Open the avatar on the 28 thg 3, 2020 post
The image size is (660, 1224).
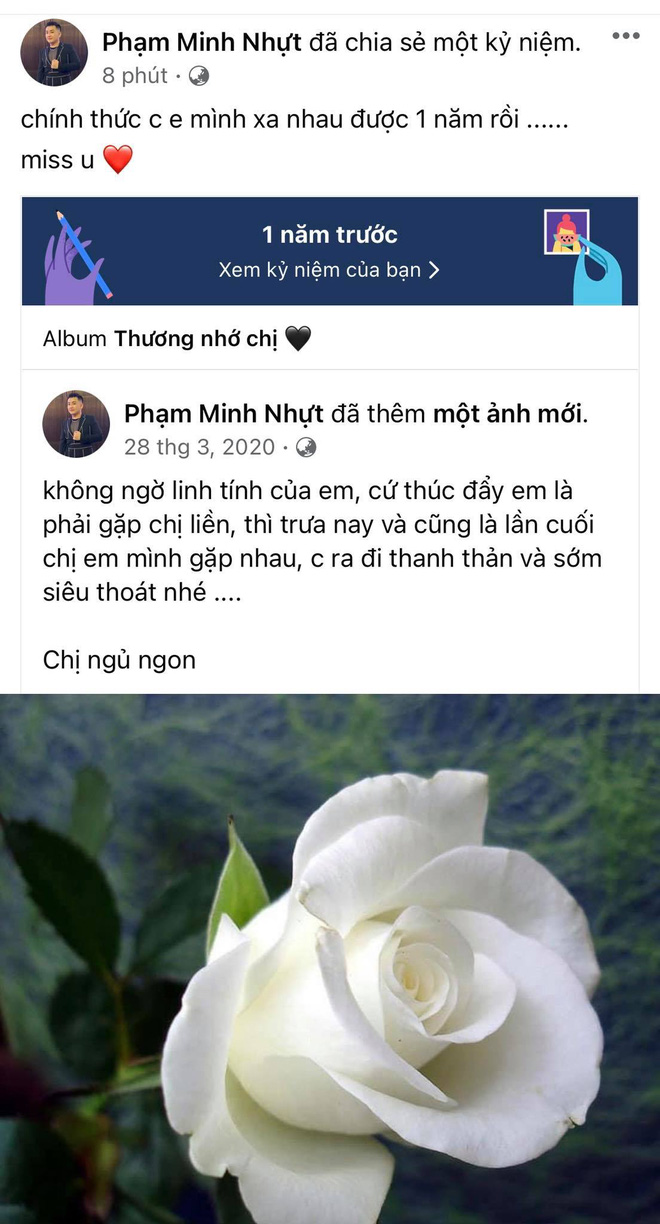click(x=76, y=424)
